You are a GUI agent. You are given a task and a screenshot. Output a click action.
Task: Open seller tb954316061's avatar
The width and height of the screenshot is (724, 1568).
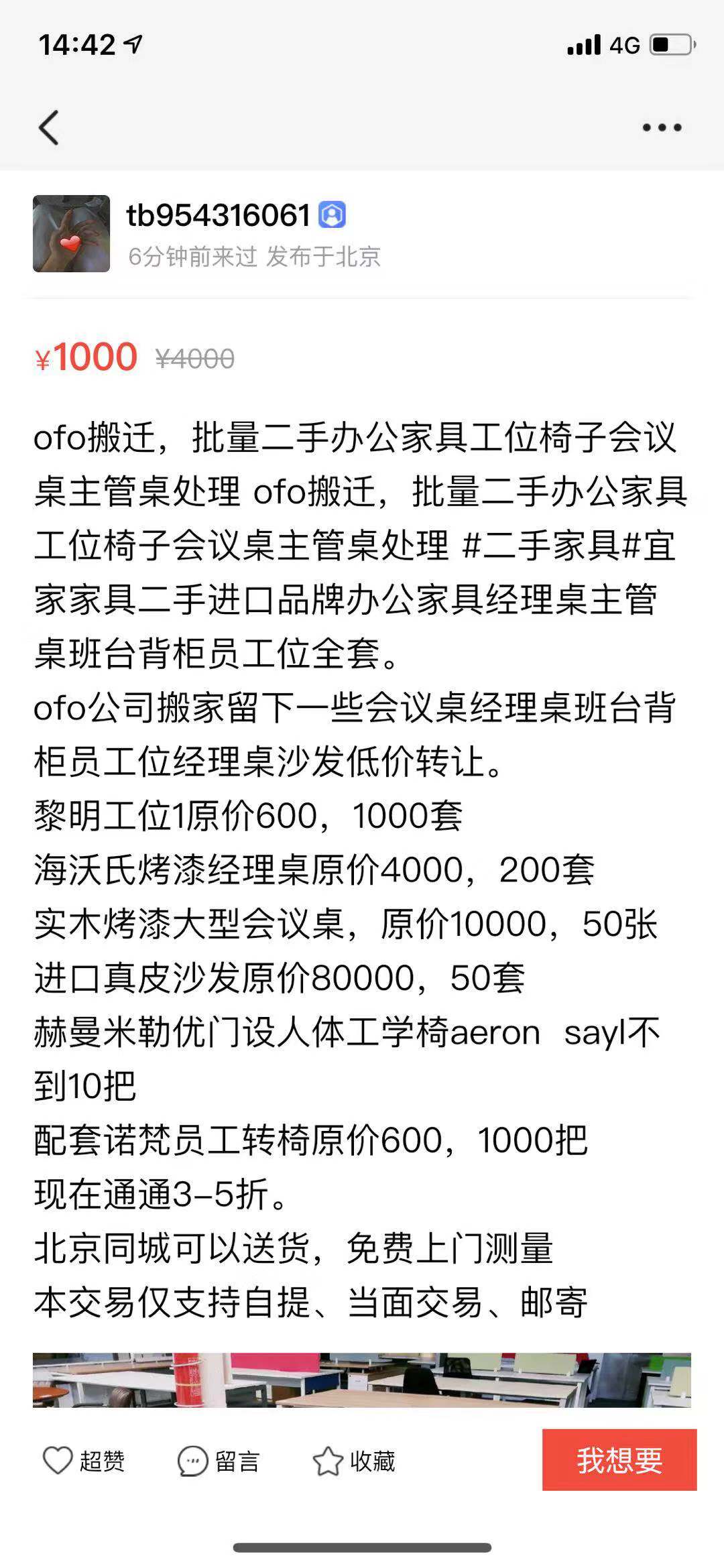71,233
